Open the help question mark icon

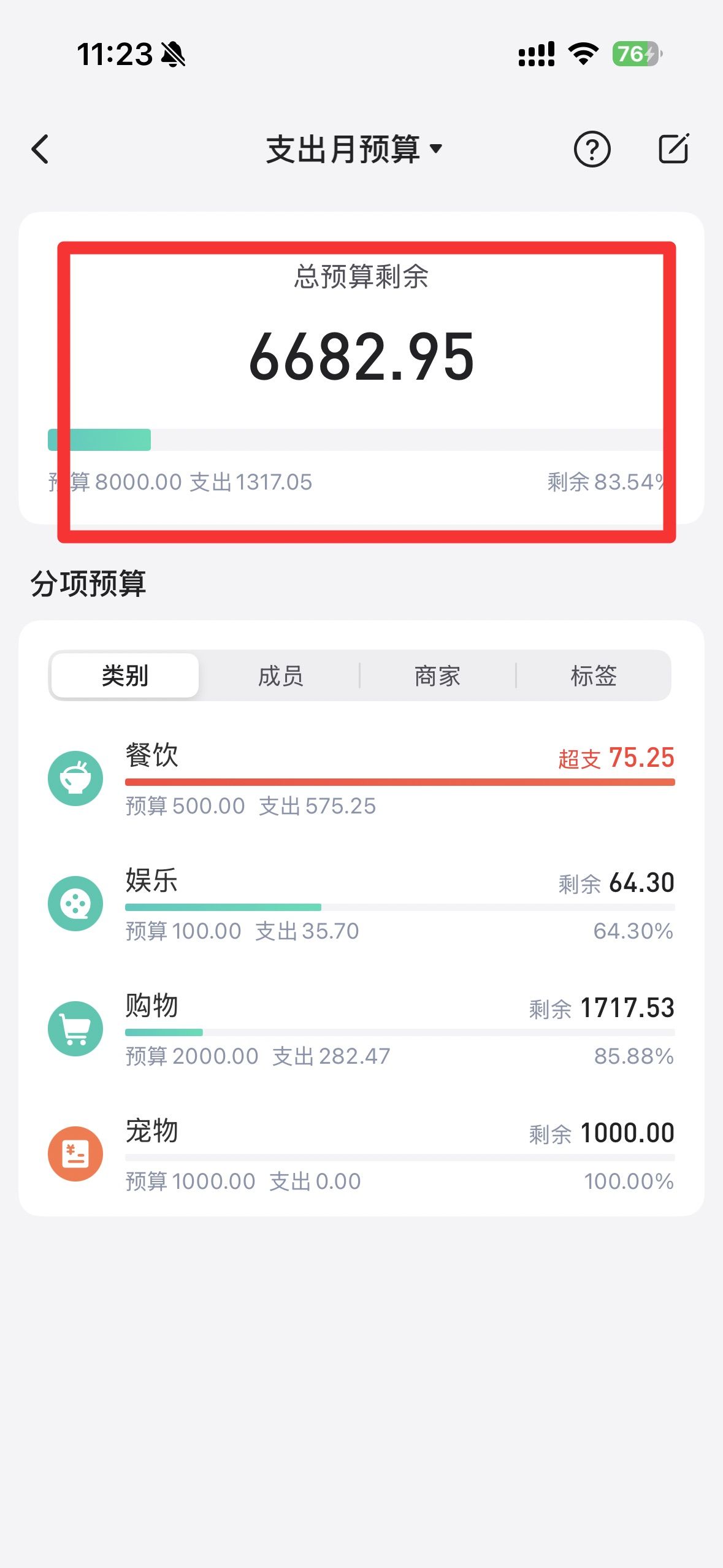[591, 148]
